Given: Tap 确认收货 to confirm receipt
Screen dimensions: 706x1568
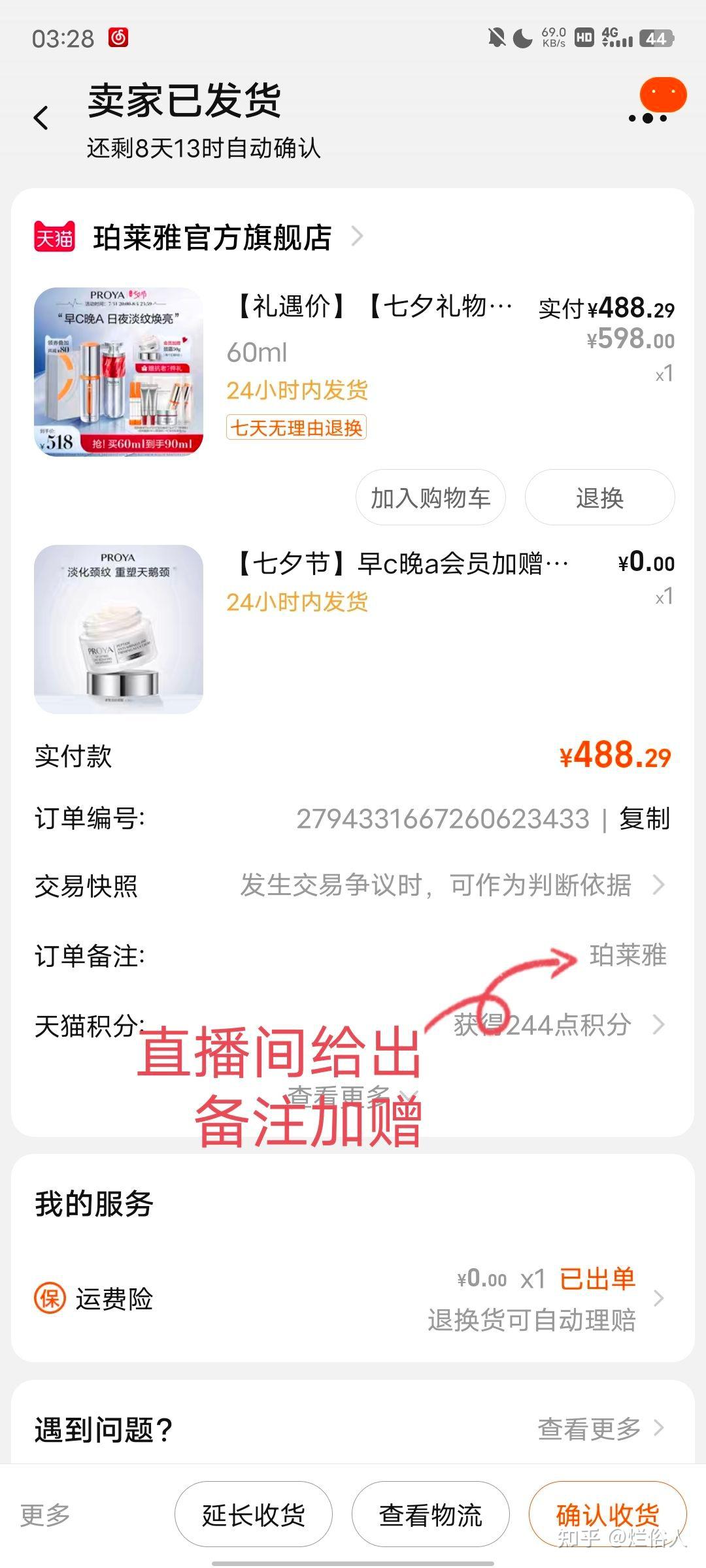Looking at the screenshot, I should point(607,1514).
